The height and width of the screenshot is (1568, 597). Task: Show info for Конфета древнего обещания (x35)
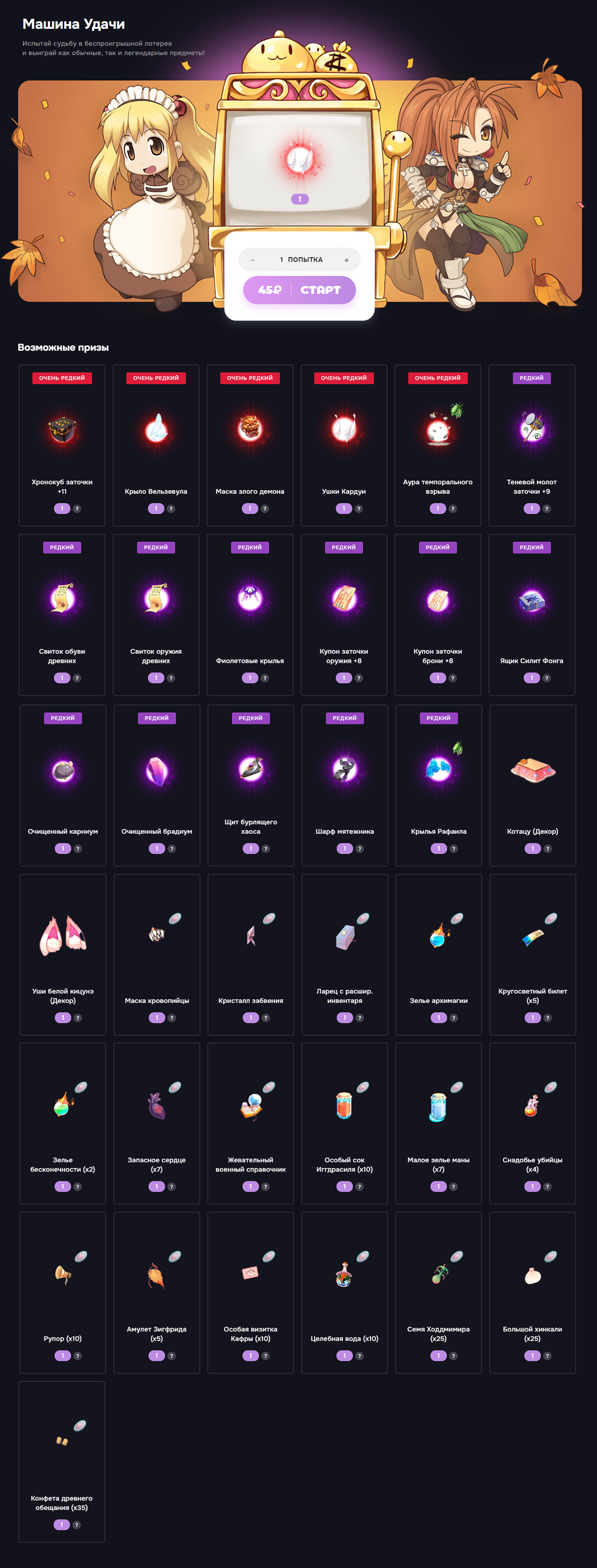click(x=77, y=1525)
